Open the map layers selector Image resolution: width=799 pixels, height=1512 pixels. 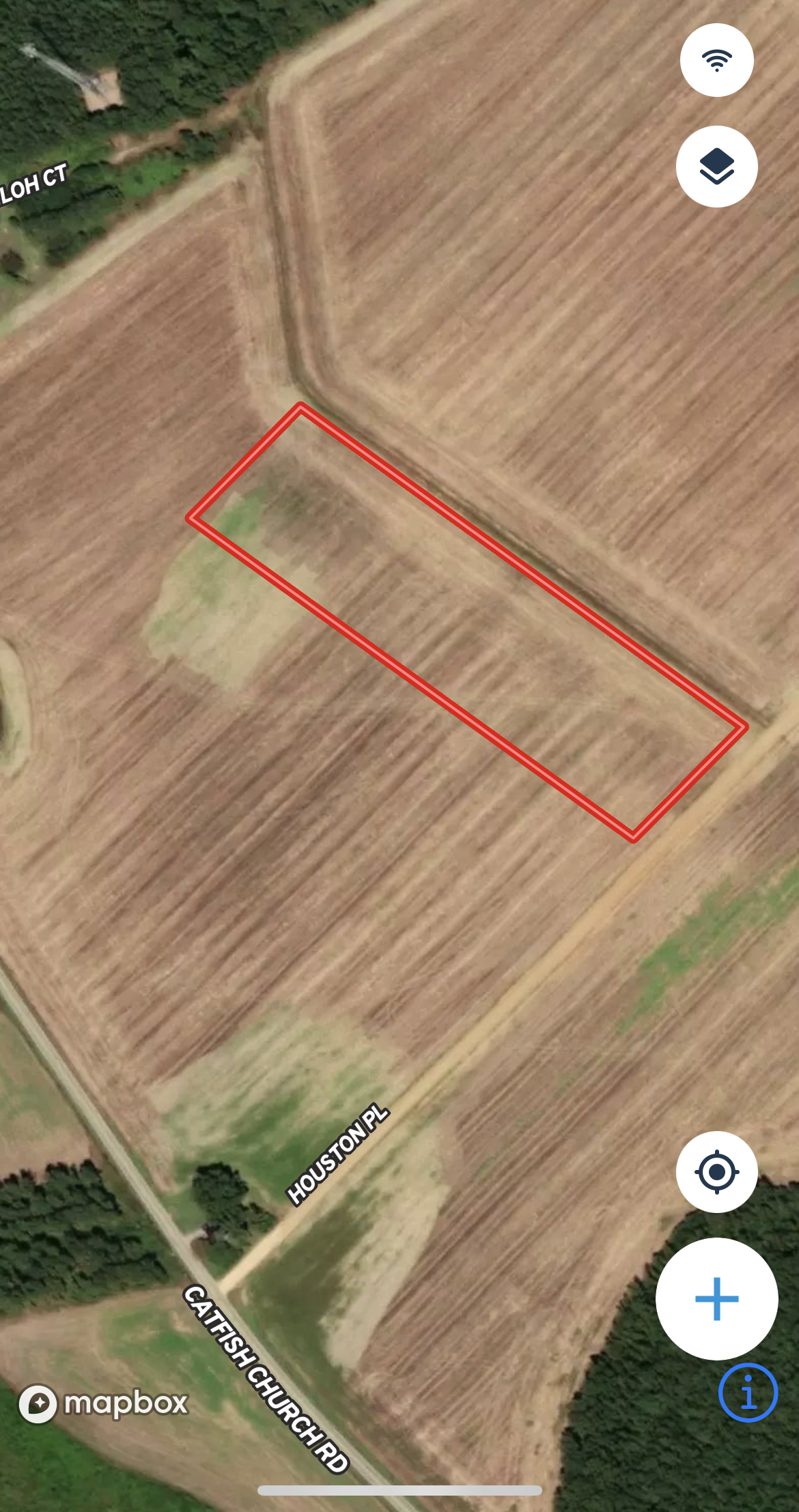[716, 167]
